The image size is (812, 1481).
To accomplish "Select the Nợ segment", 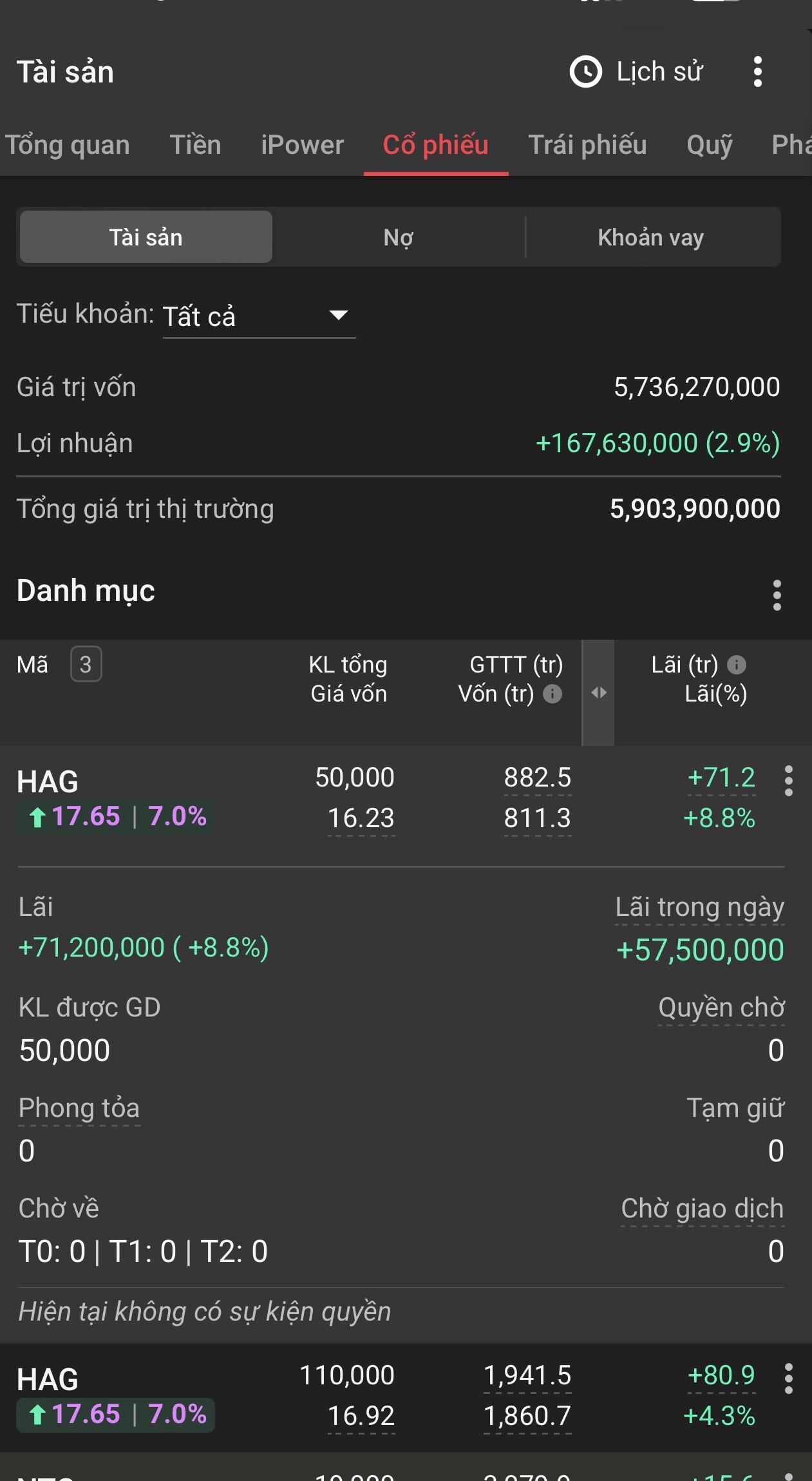I will [x=398, y=237].
